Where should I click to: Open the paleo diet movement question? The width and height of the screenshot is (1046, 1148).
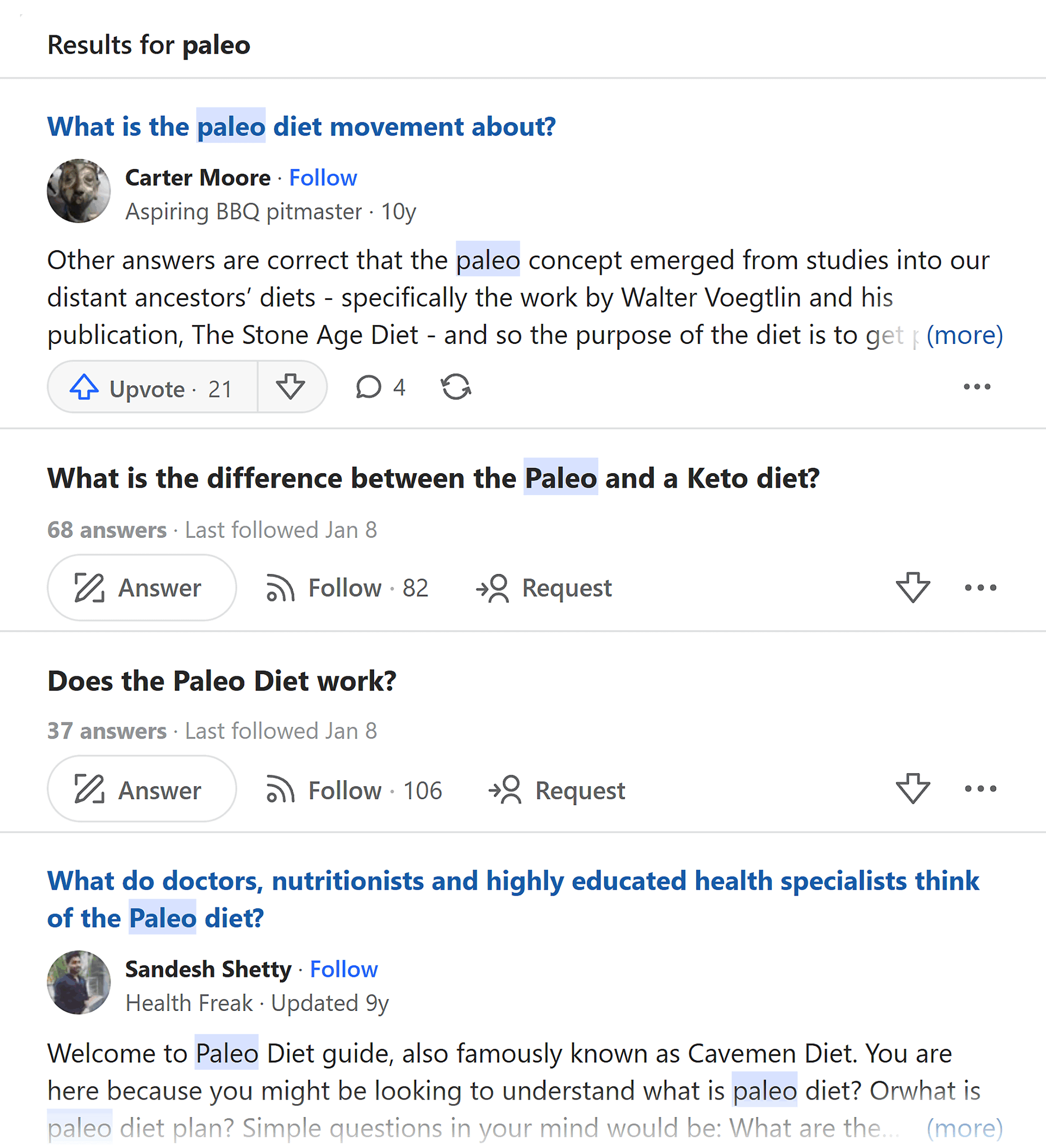click(x=301, y=126)
